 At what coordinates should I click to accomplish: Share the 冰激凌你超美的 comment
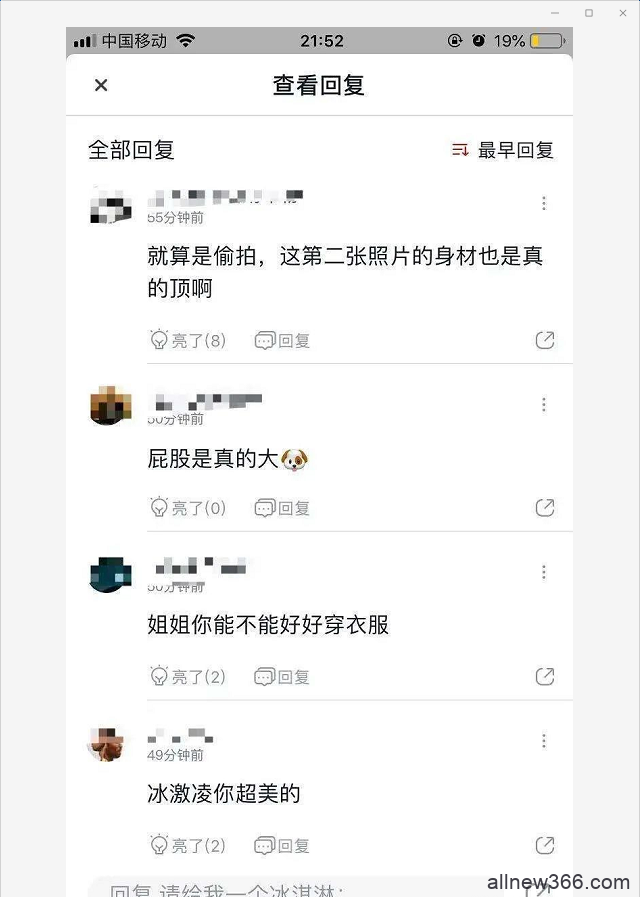(545, 846)
